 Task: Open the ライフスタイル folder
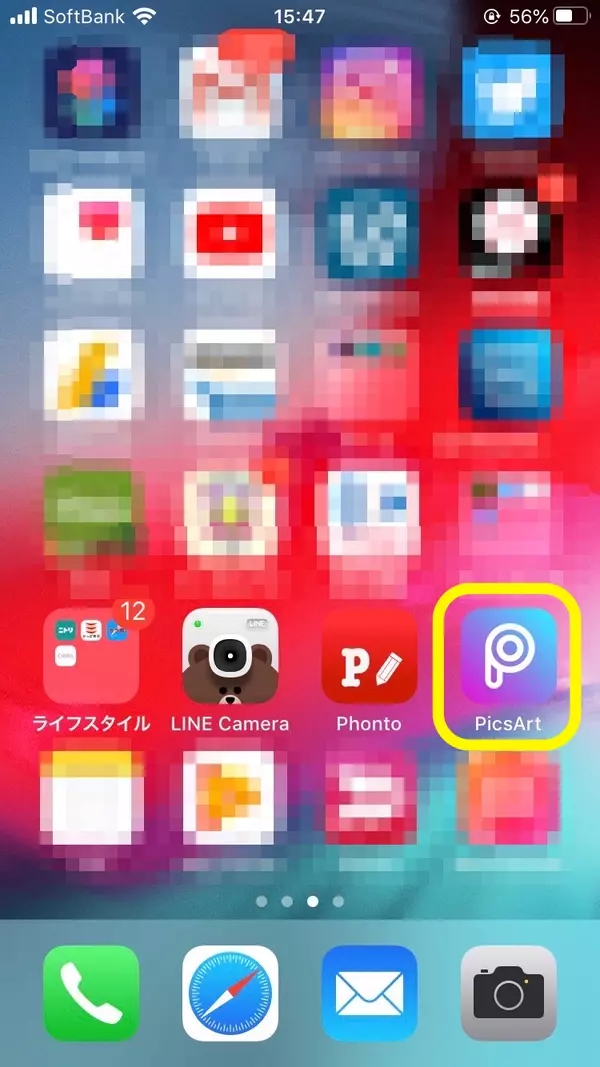click(x=91, y=657)
